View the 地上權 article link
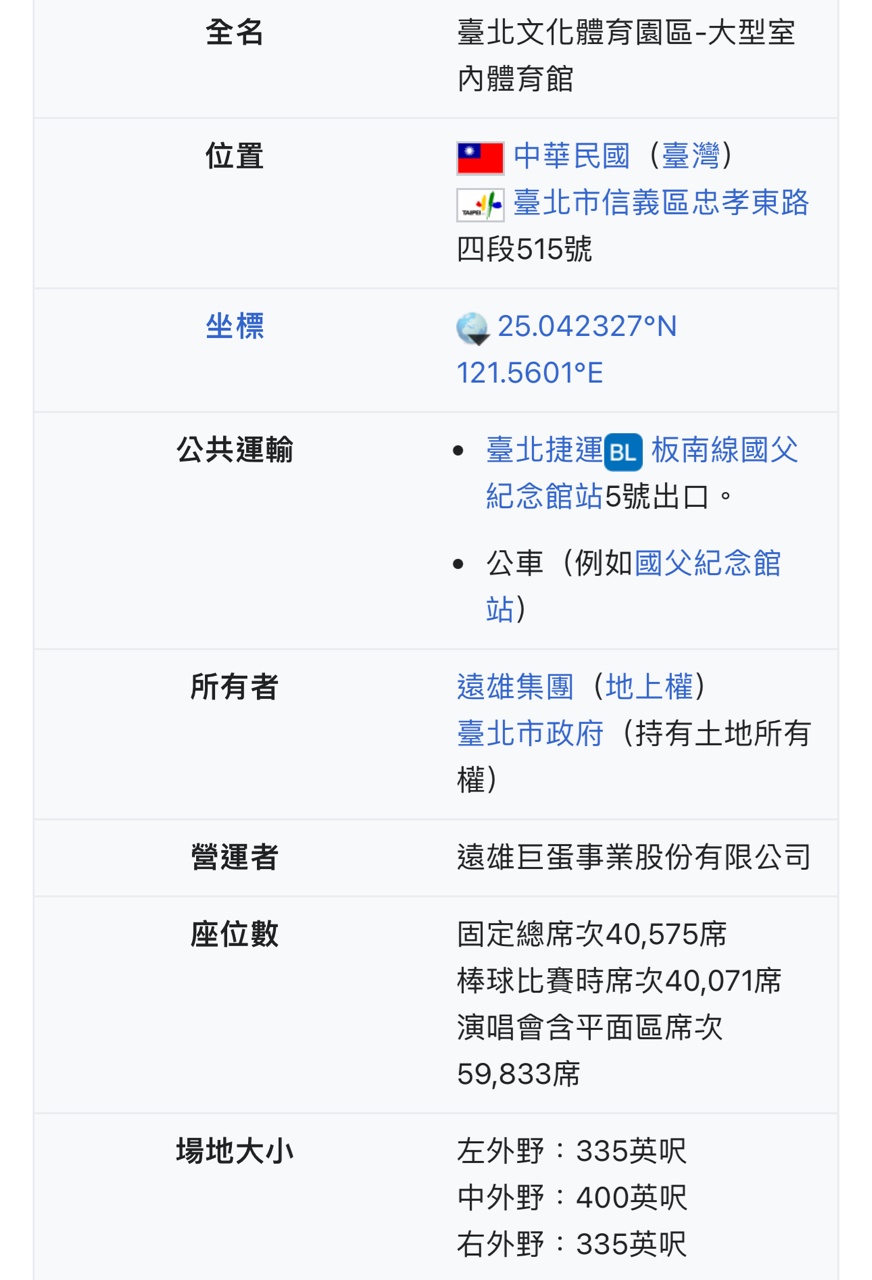Screen dimensions: 872x1280 [x=649, y=686]
